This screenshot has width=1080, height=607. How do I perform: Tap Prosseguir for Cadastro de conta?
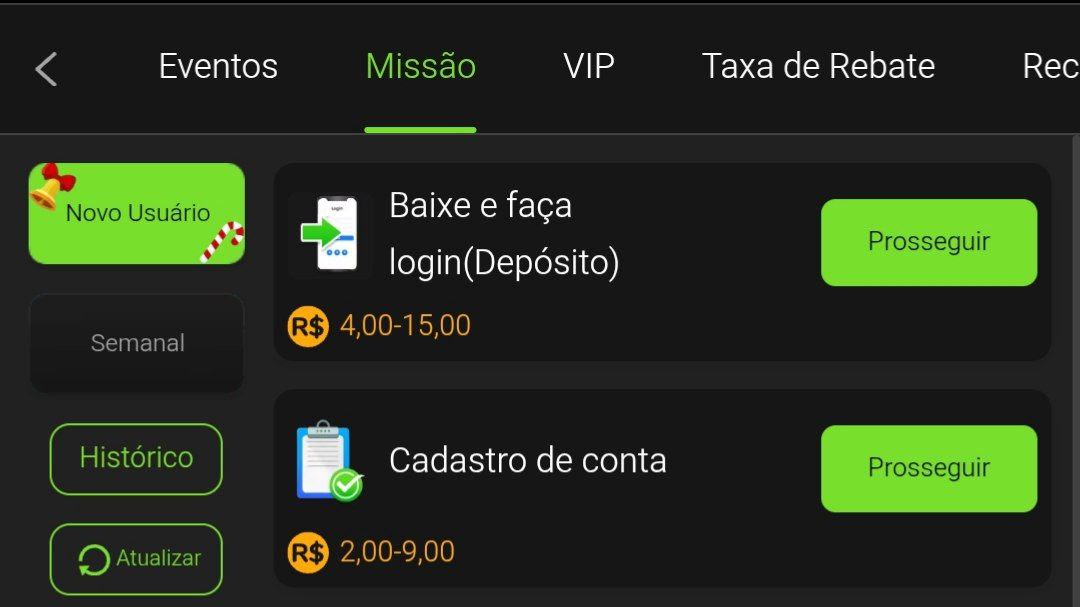(928, 468)
